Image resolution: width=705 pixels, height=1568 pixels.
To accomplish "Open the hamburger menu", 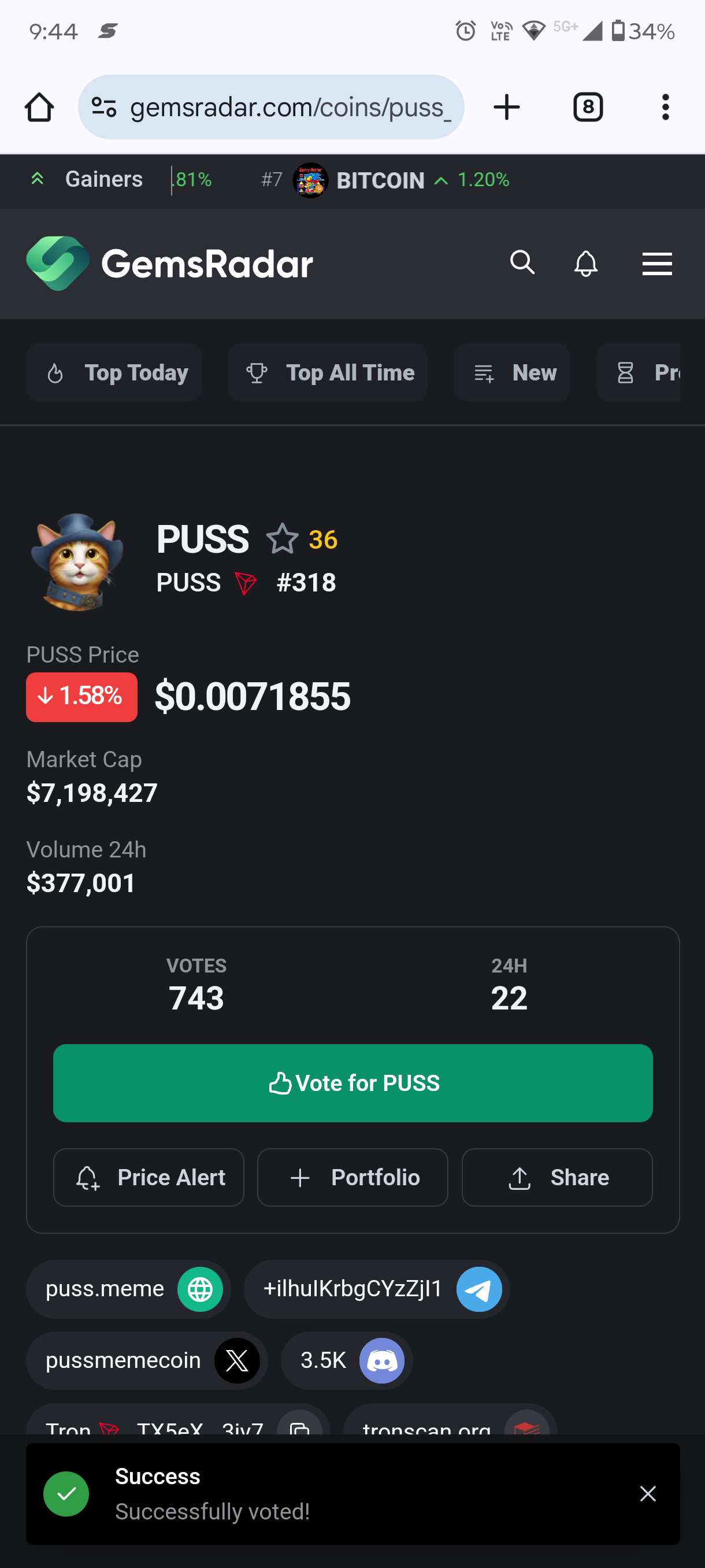I will click(657, 264).
